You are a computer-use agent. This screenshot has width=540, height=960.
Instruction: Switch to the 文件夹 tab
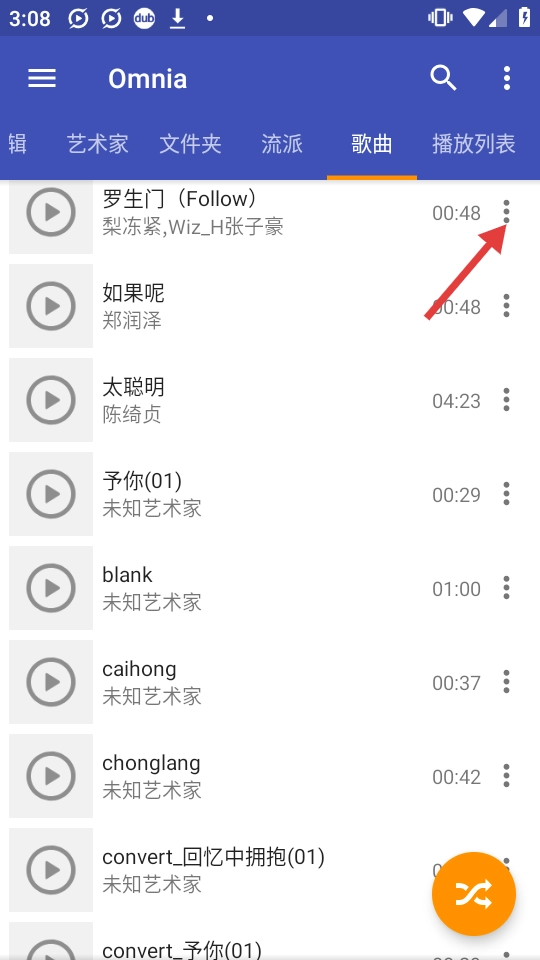(190, 144)
